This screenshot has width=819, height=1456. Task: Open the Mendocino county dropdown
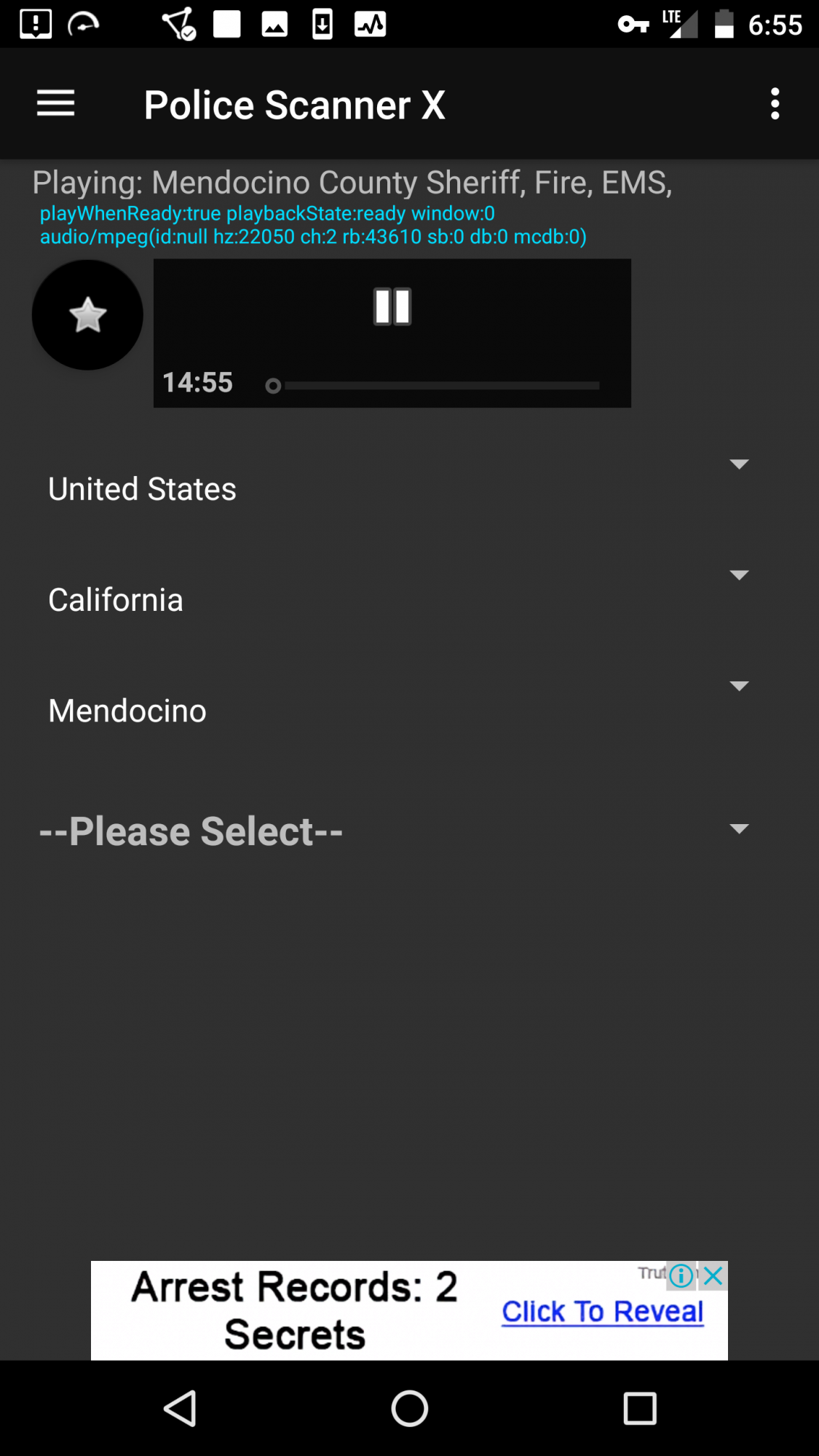(x=398, y=710)
